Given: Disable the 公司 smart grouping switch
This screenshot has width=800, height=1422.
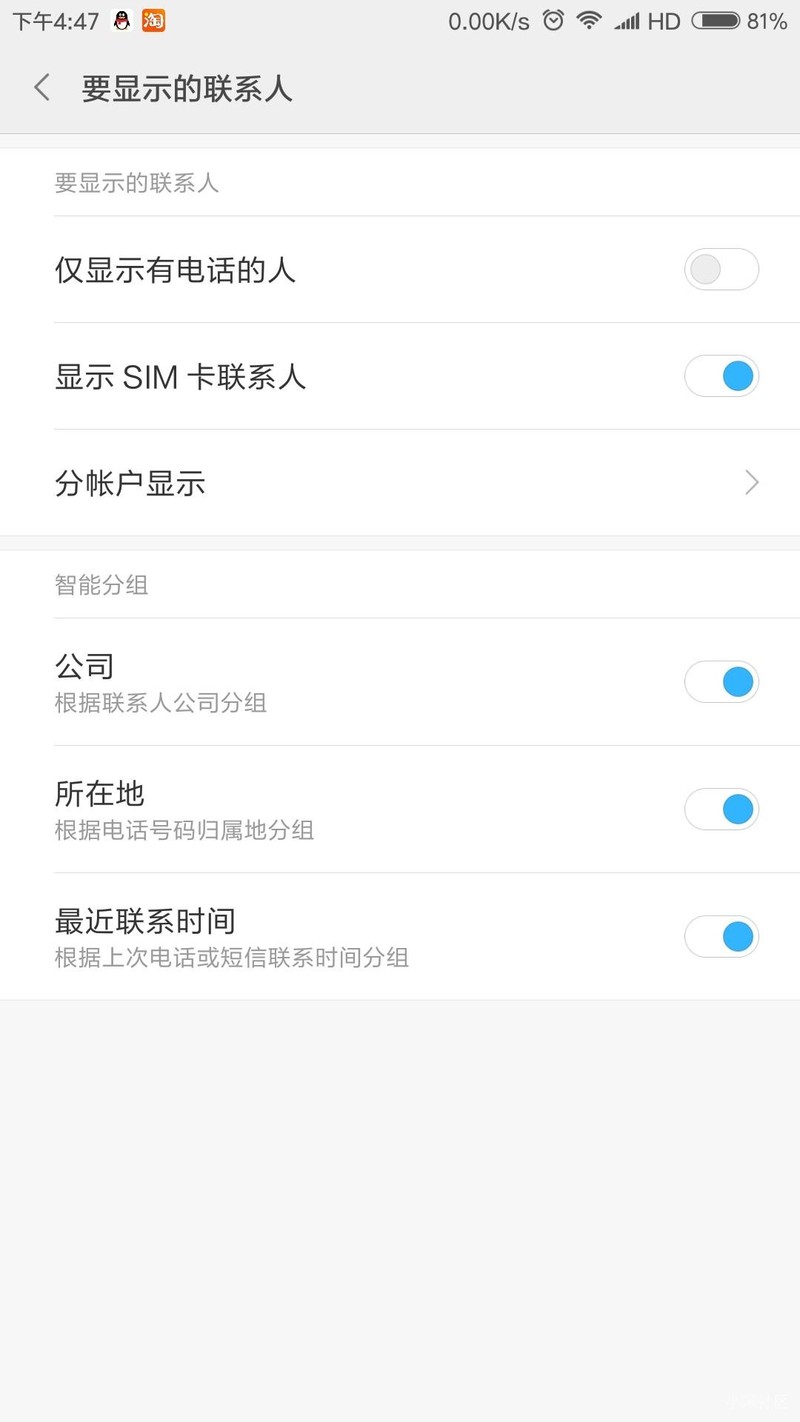Looking at the screenshot, I should pos(721,682).
